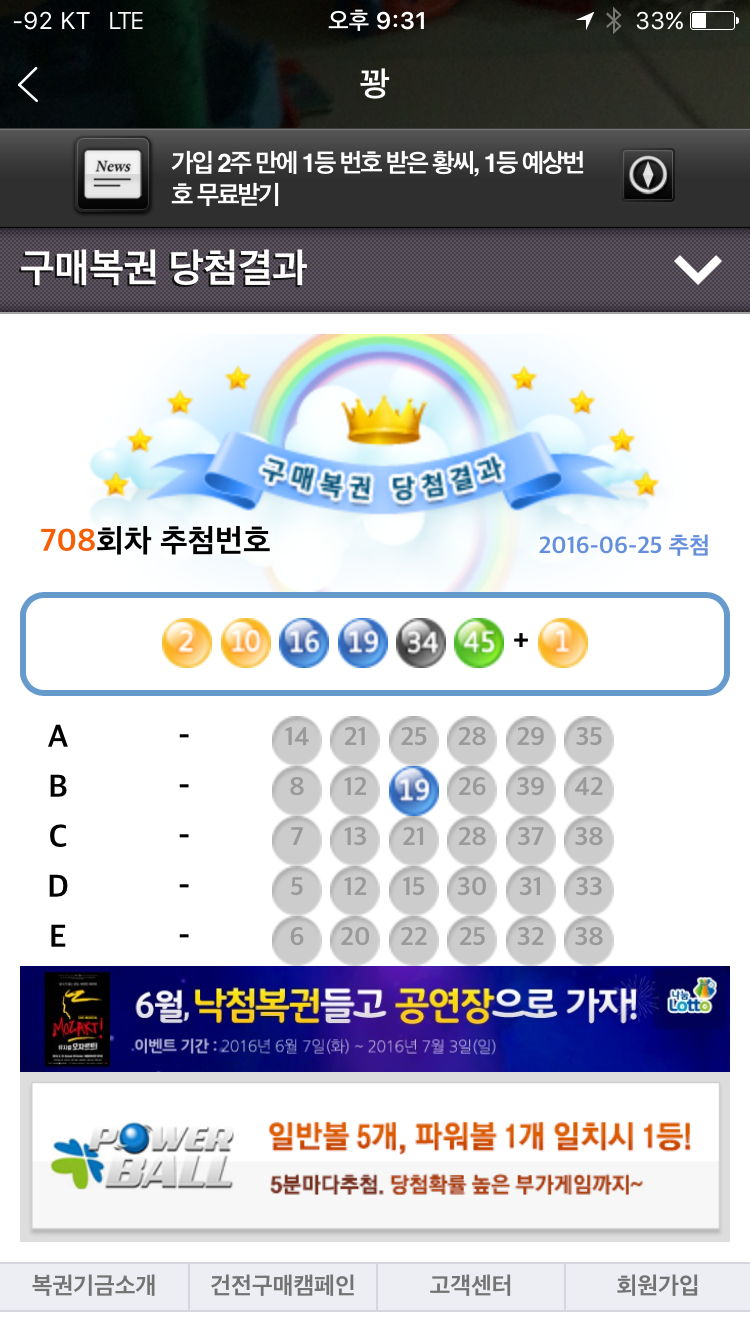The image size is (750, 1334).
Task: Collapse the 구매복권 당첨결과 section chevron
Action: coord(697,269)
